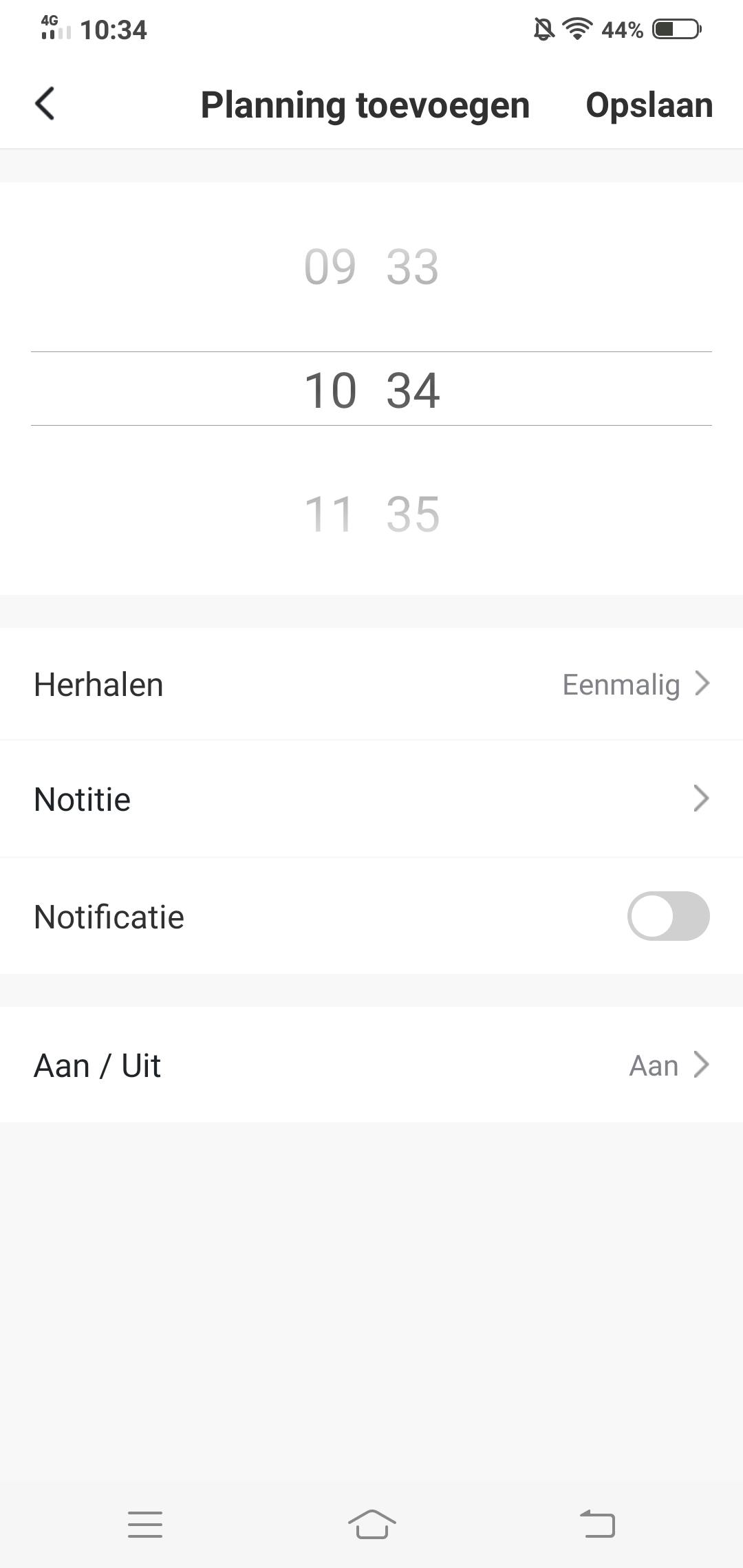Select hour 09 in the time picker
The width and height of the screenshot is (743, 1568).
[330, 267]
